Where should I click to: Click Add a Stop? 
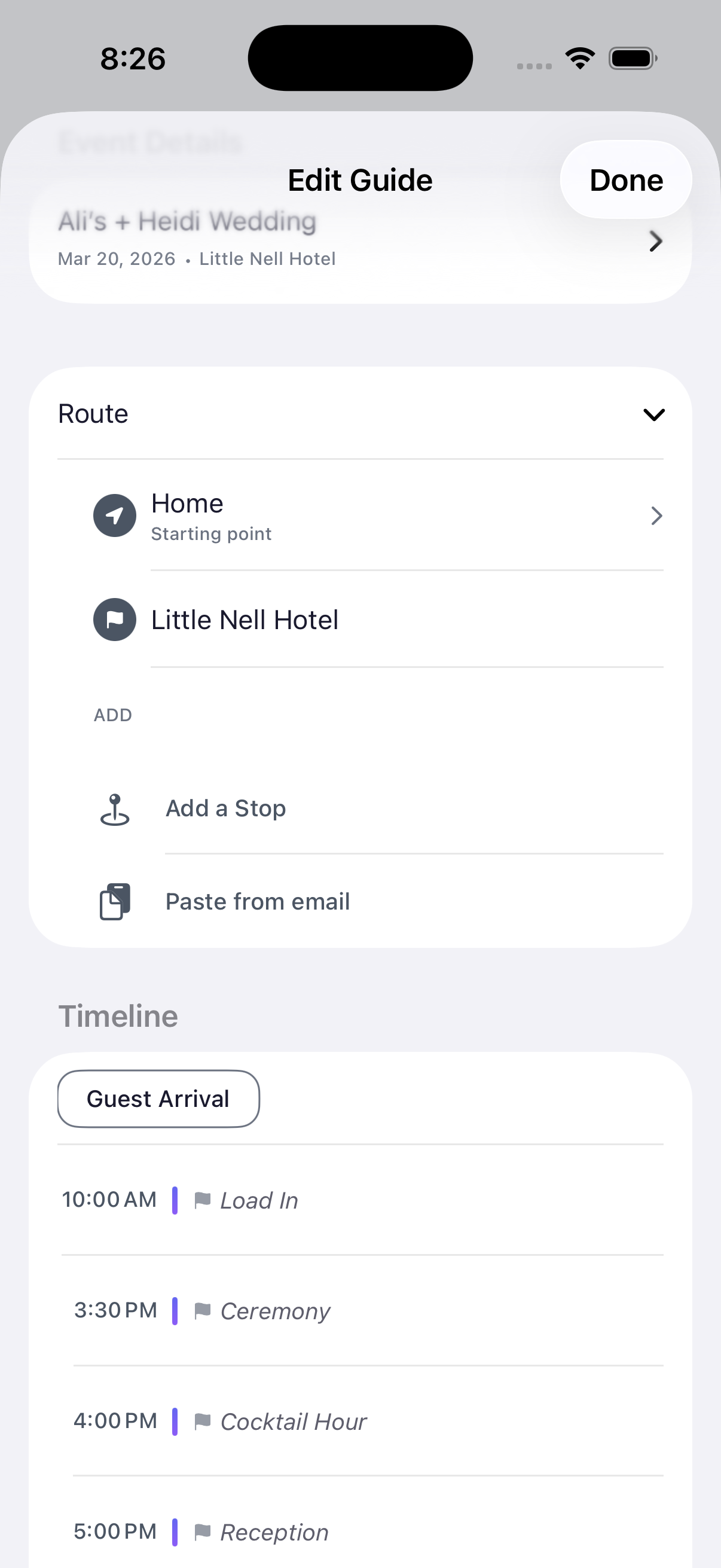225,808
